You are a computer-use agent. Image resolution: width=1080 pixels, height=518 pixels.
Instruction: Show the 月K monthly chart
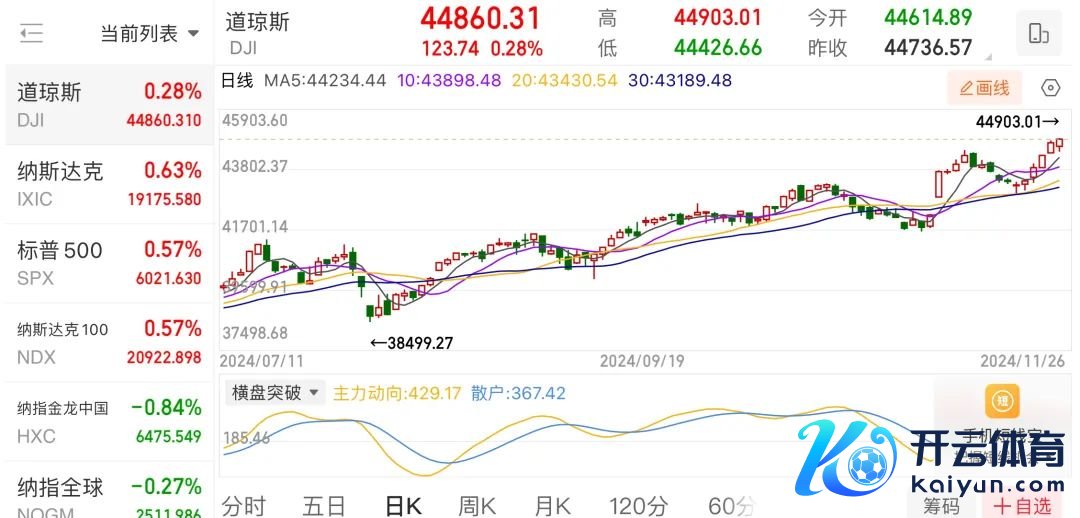(551, 506)
